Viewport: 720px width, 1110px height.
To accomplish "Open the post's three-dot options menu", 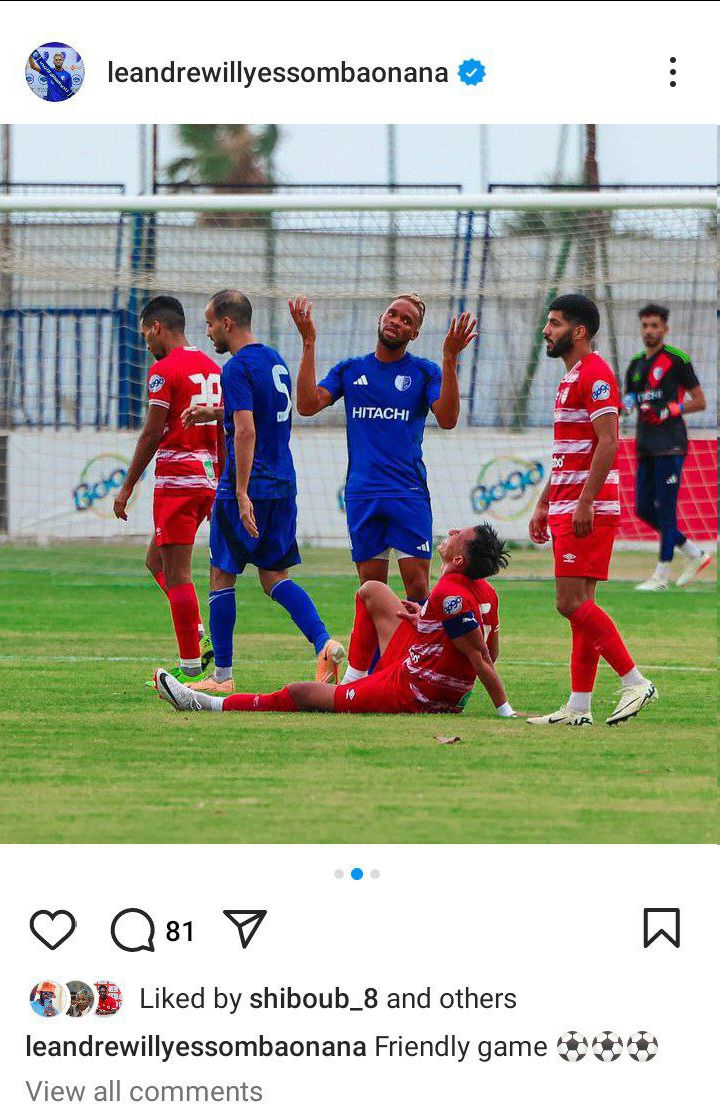I will (x=672, y=72).
